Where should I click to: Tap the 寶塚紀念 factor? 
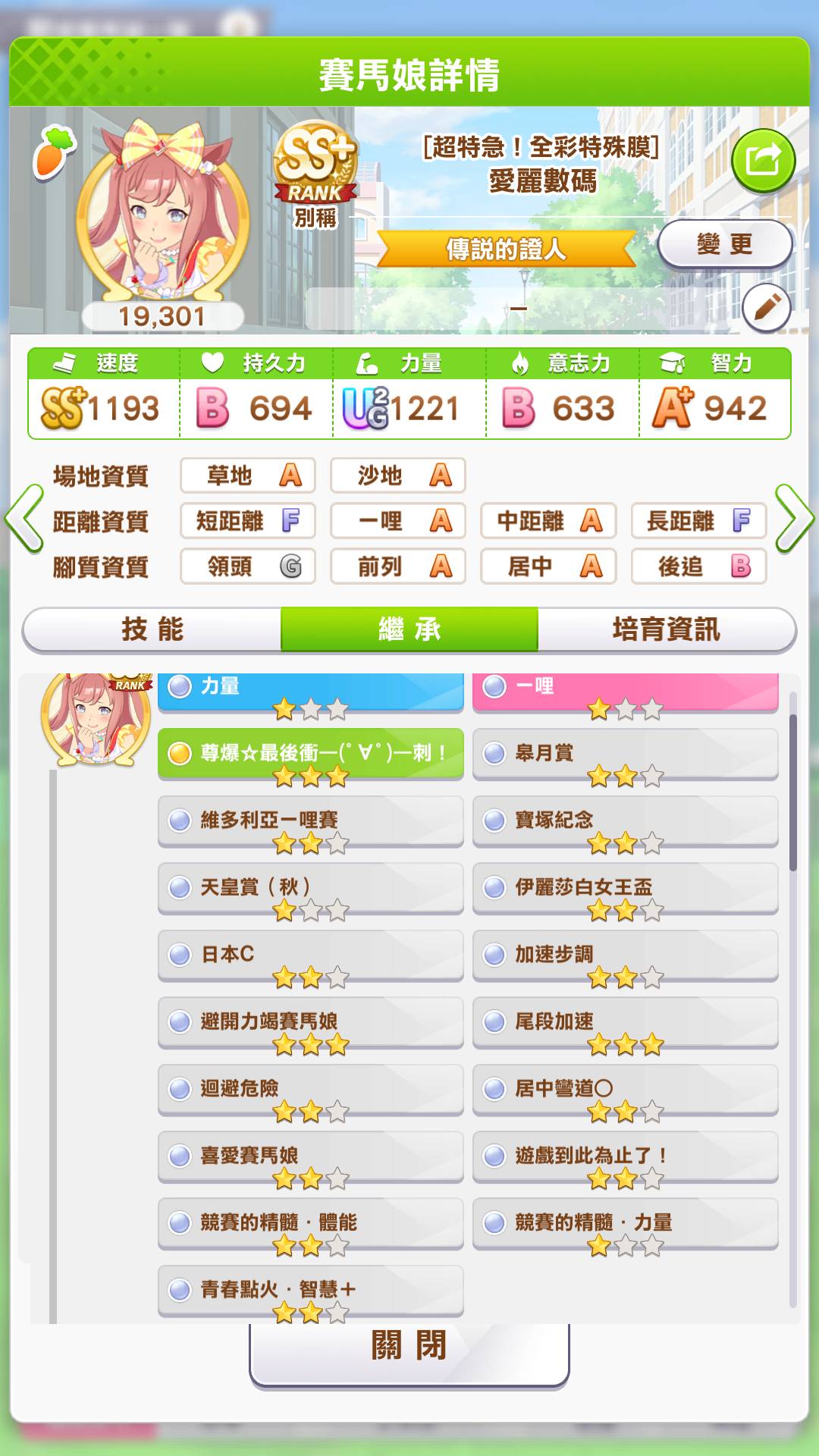pyautogui.click(x=626, y=821)
